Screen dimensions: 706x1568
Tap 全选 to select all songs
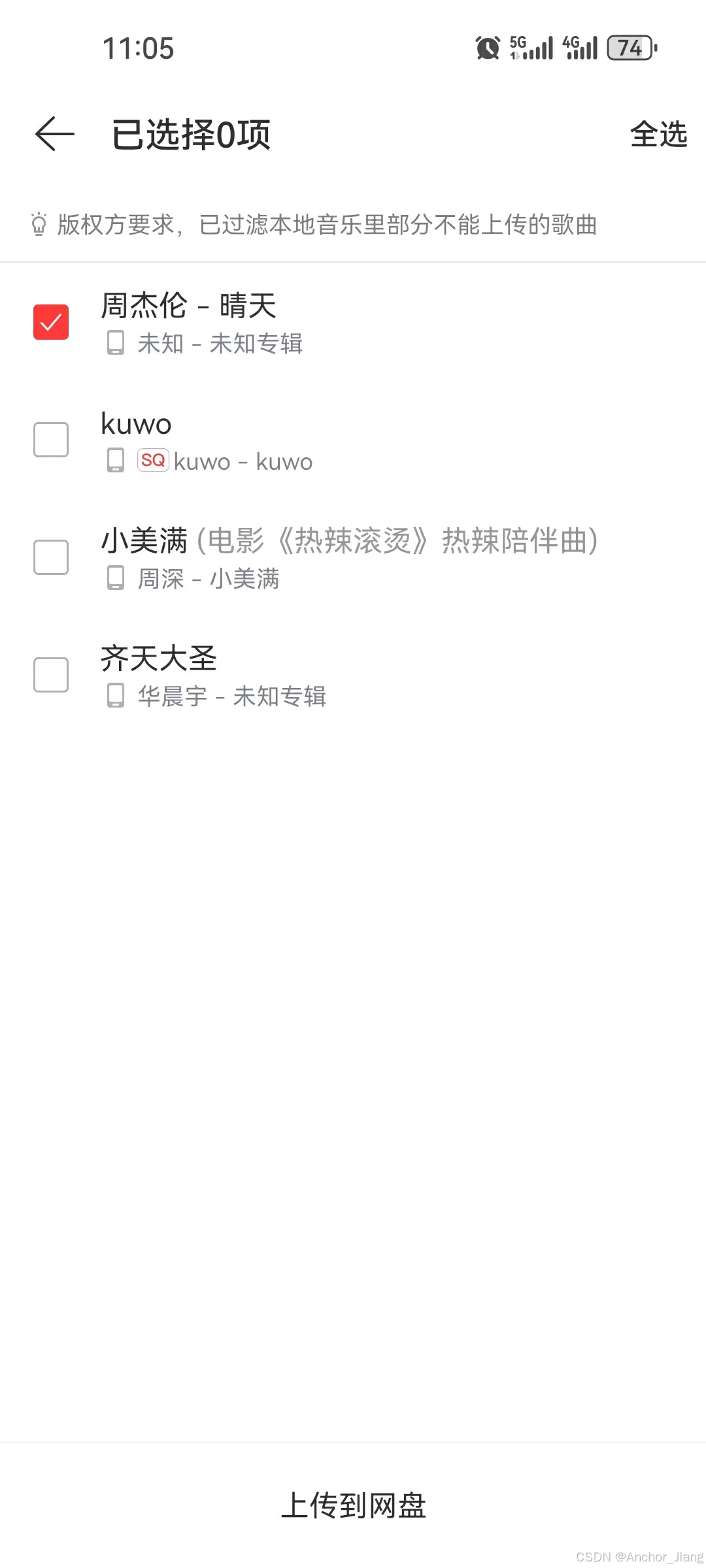pyautogui.click(x=658, y=135)
